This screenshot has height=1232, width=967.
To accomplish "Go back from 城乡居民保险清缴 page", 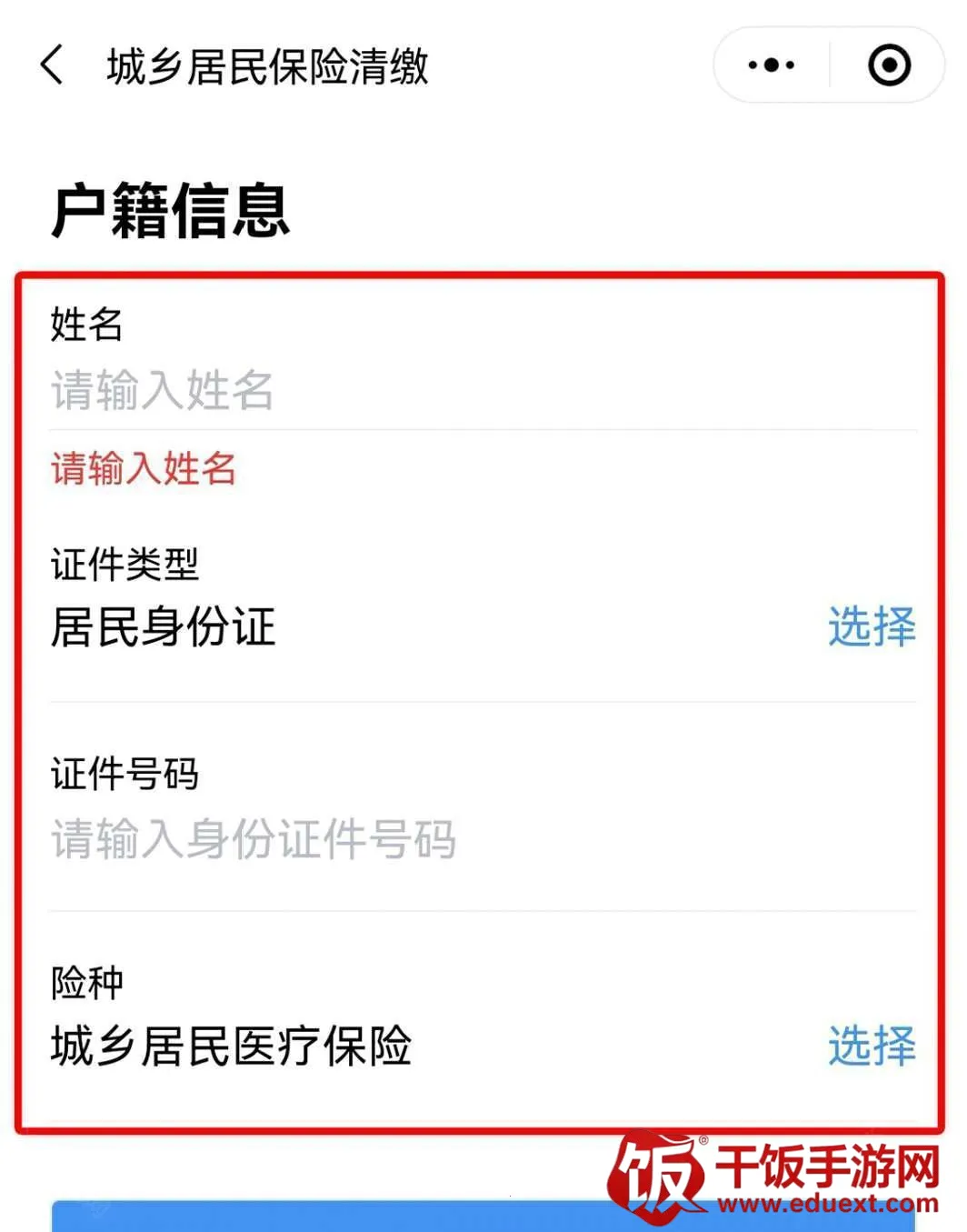I will [x=53, y=65].
